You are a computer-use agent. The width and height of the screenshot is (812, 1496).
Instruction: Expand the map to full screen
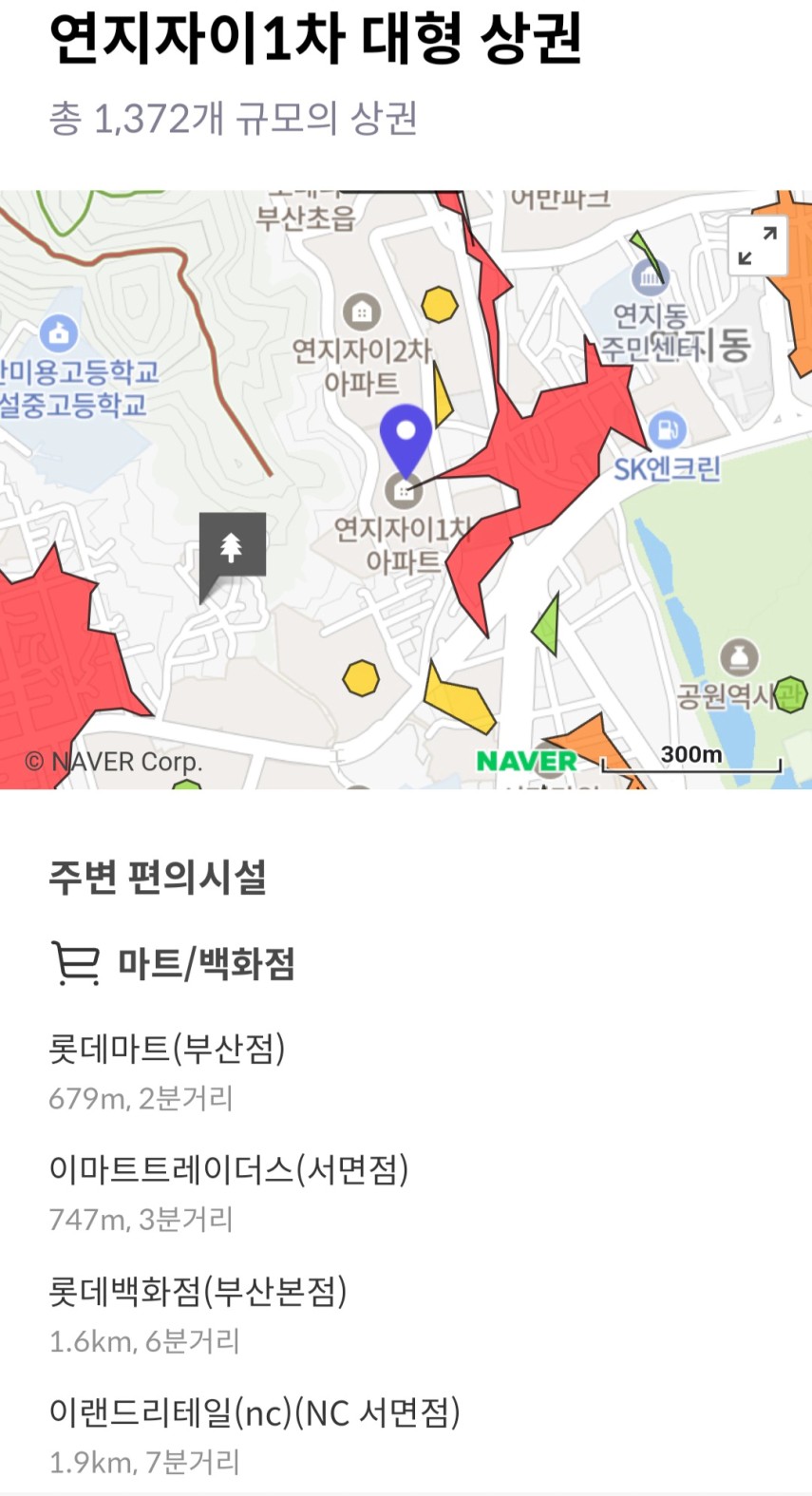click(757, 245)
